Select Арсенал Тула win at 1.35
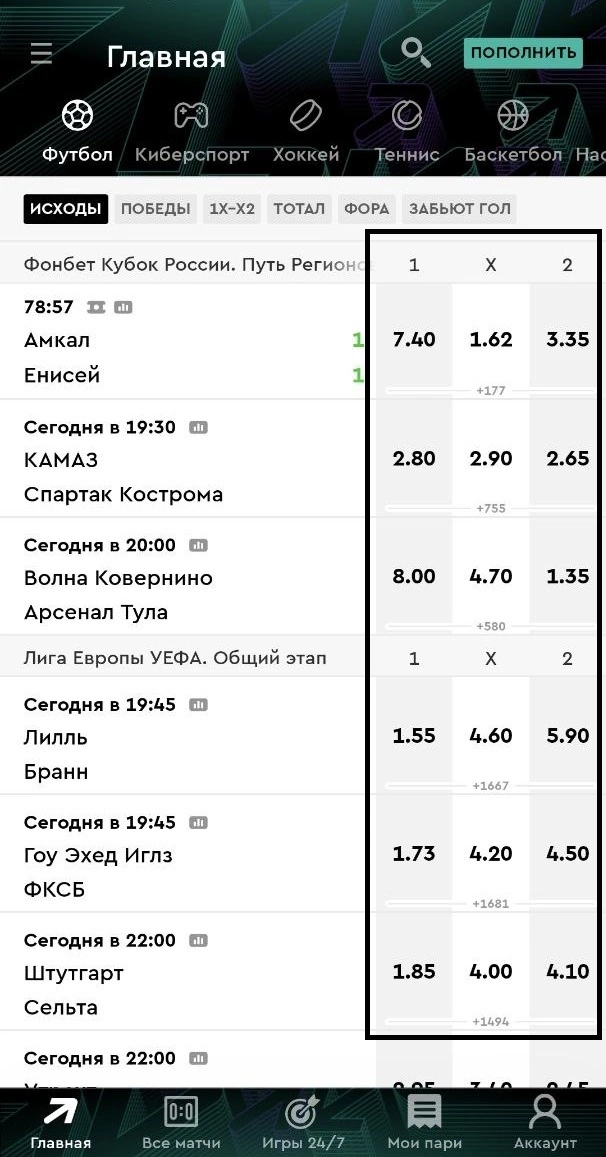Screen dimensions: 606x1157 [567, 577]
